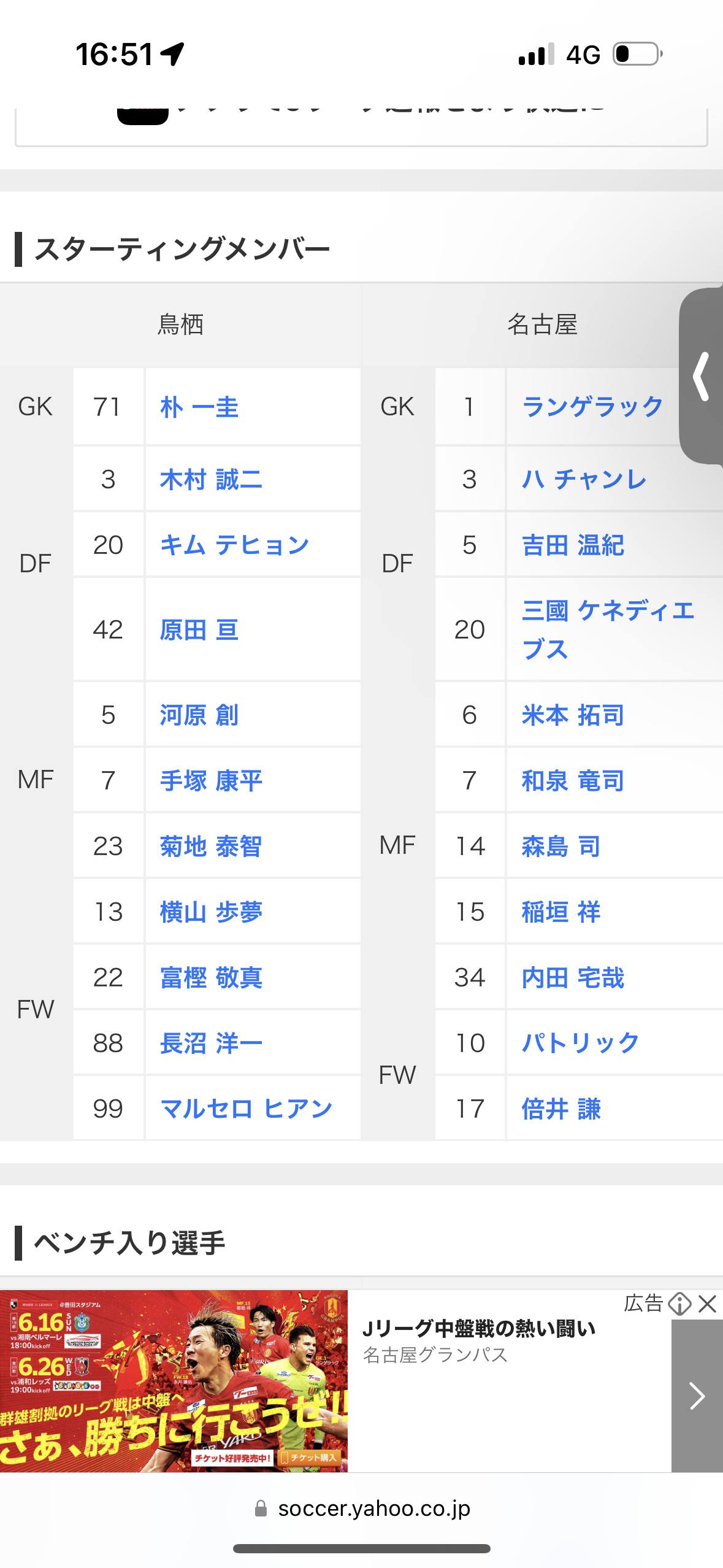This screenshot has width=723, height=1568.
Task: Open player link 河原 創
Action: point(199,715)
